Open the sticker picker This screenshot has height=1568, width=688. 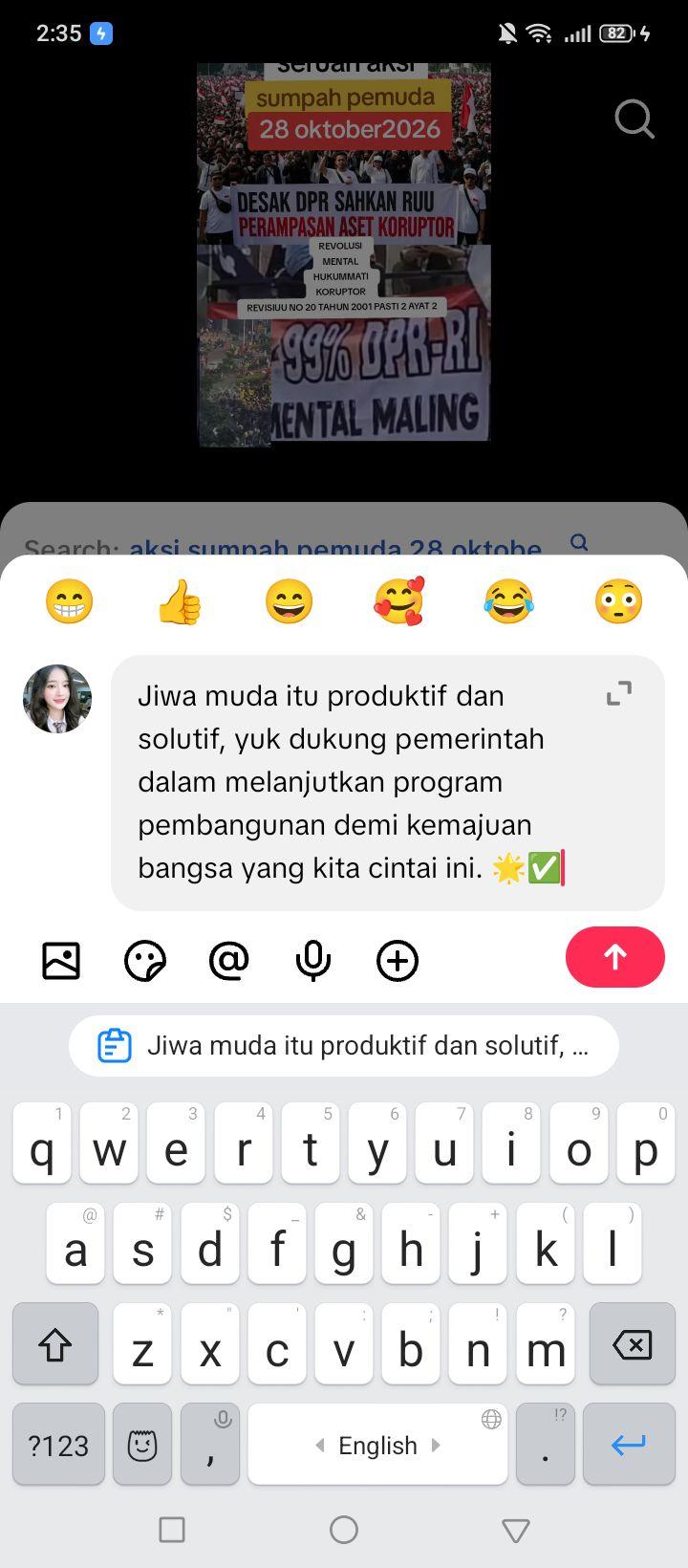[x=145, y=960]
